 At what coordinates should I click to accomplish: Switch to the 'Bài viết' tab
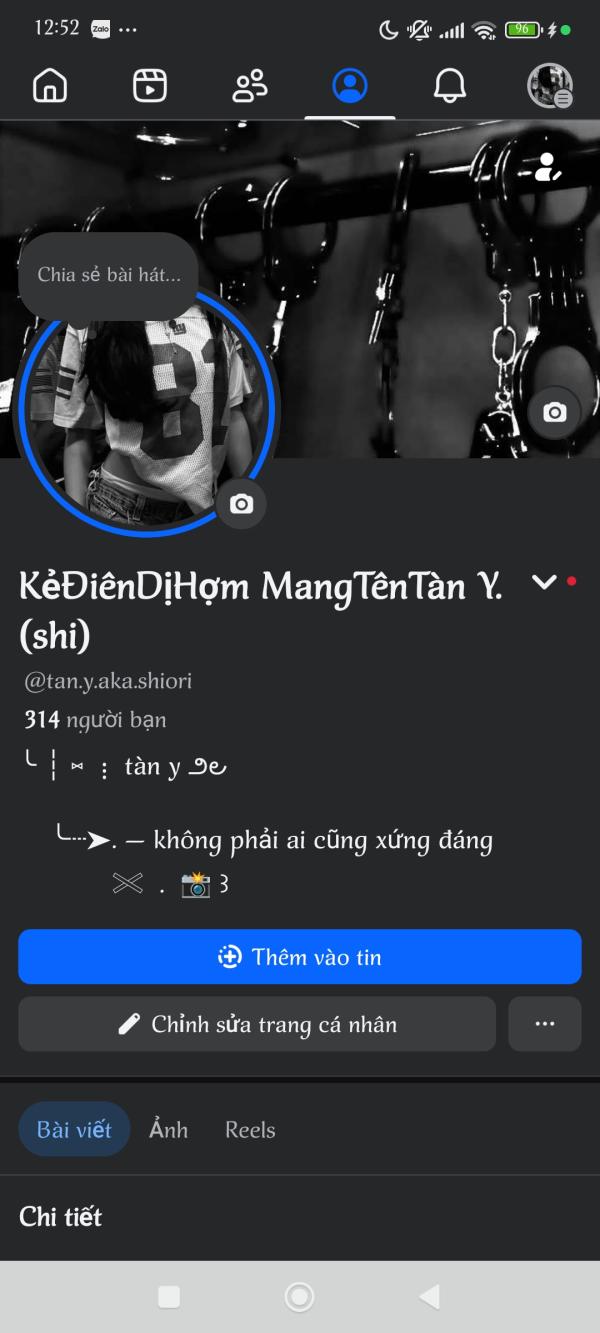(74, 1130)
